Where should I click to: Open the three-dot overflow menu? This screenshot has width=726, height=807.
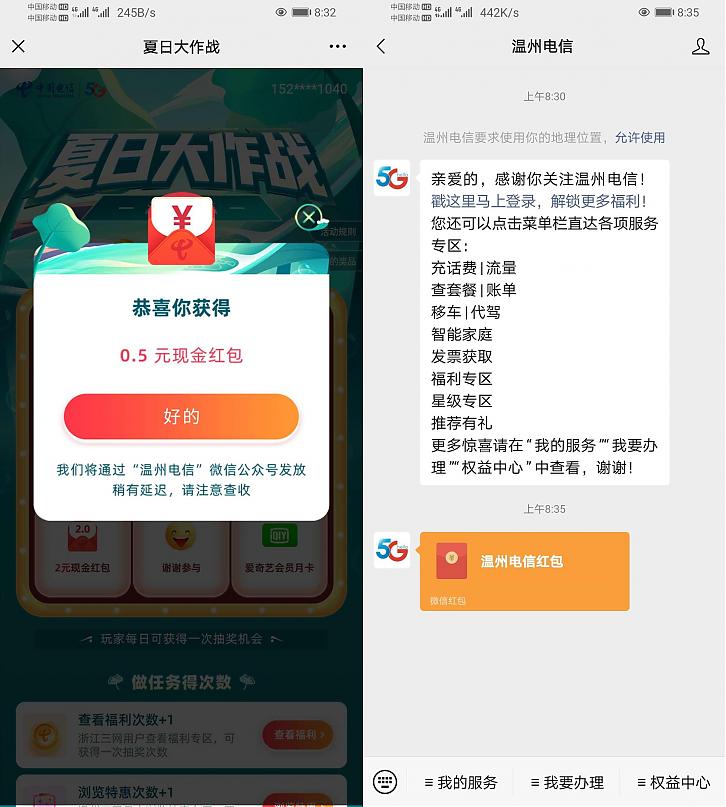click(x=338, y=47)
